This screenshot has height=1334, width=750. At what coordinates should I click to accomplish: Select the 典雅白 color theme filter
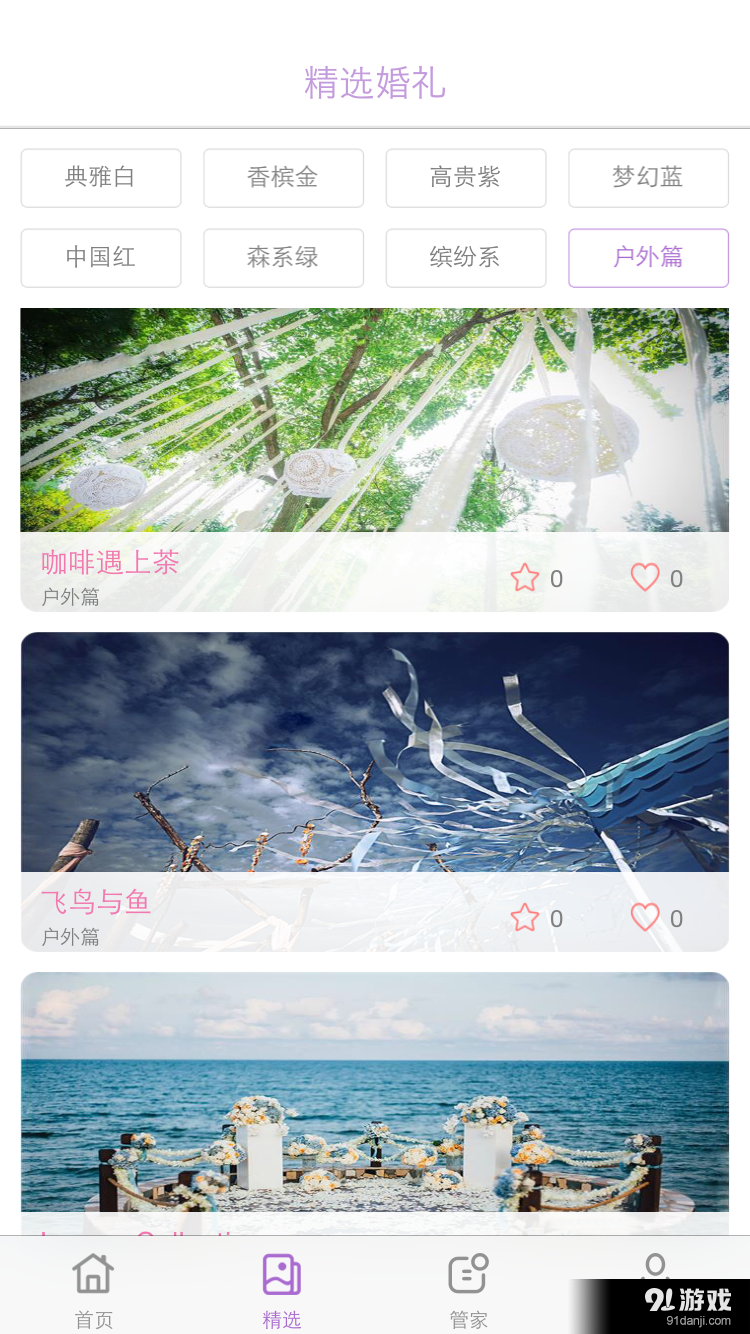[100, 177]
